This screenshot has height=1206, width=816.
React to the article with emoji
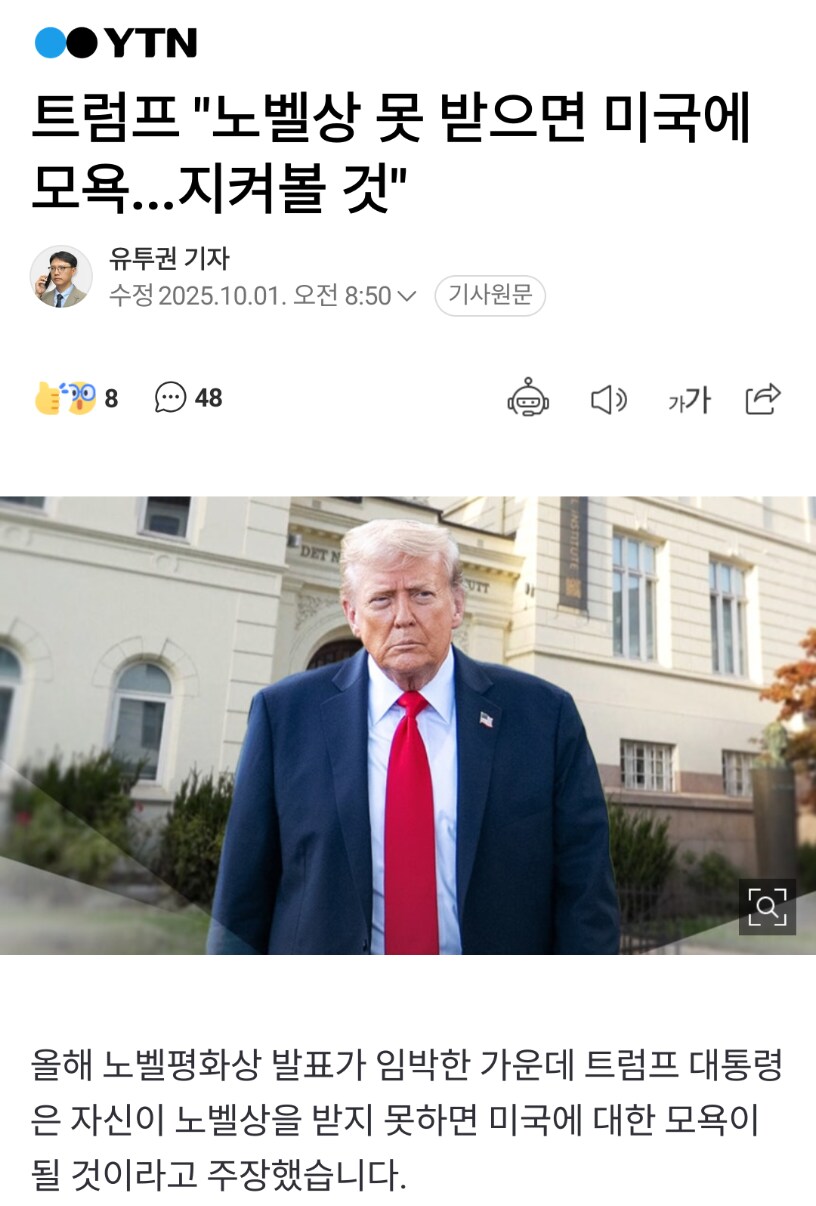pos(65,398)
